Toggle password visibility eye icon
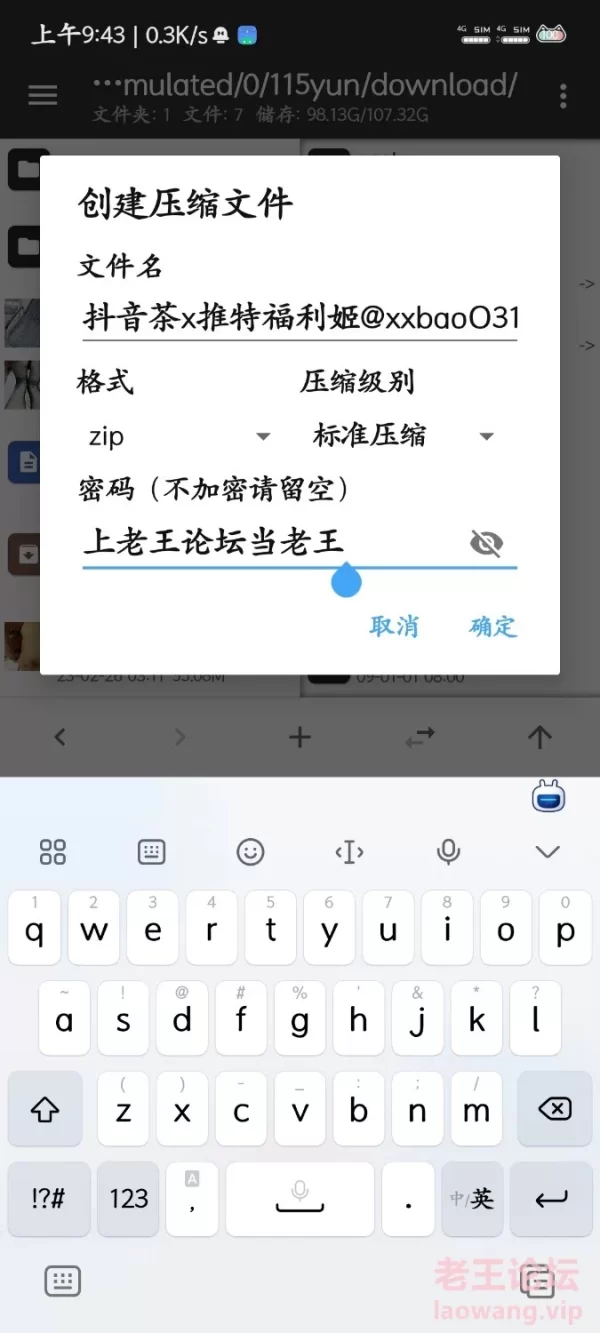This screenshot has height=1333, width=600. tap(486, 543)
